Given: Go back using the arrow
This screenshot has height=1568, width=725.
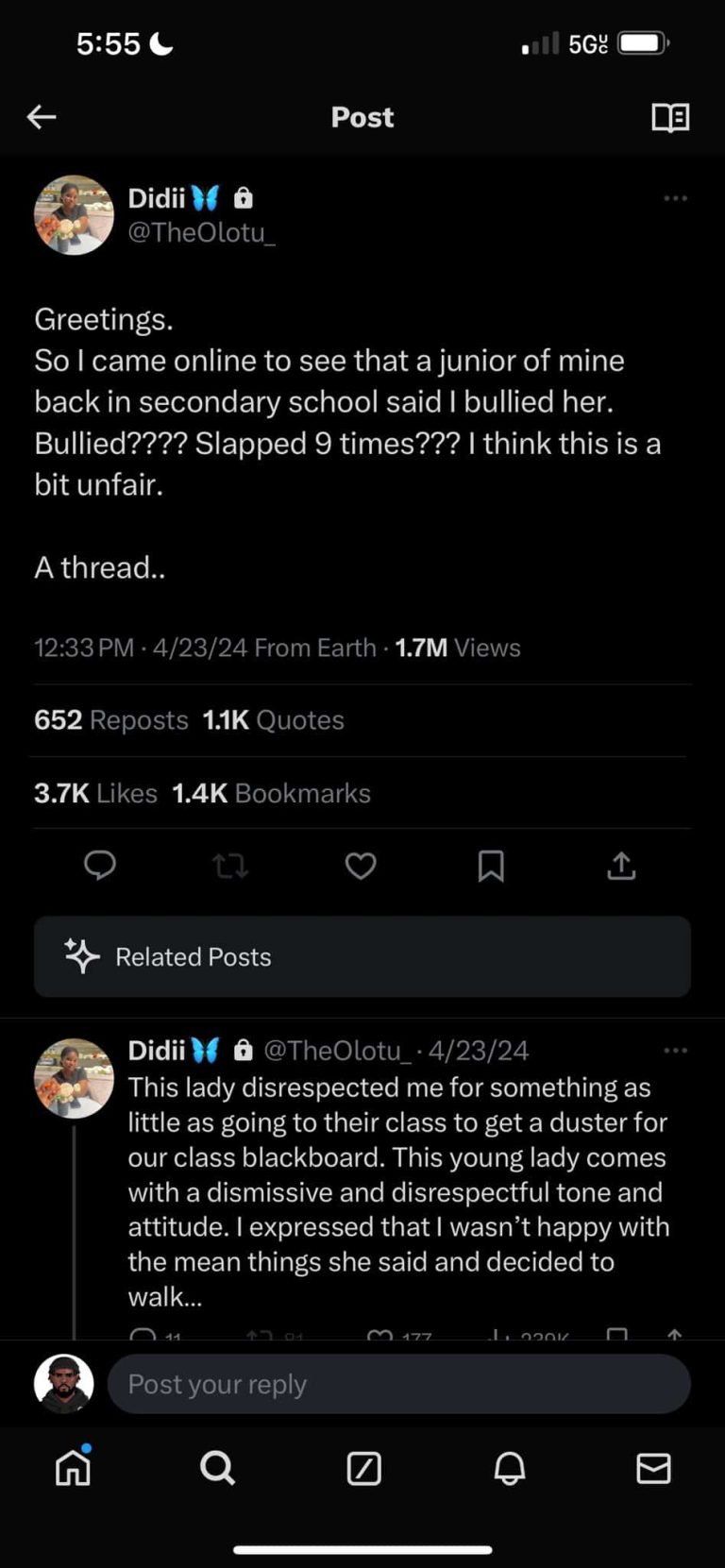Looking at the screenshot, I should coord(42,117).
